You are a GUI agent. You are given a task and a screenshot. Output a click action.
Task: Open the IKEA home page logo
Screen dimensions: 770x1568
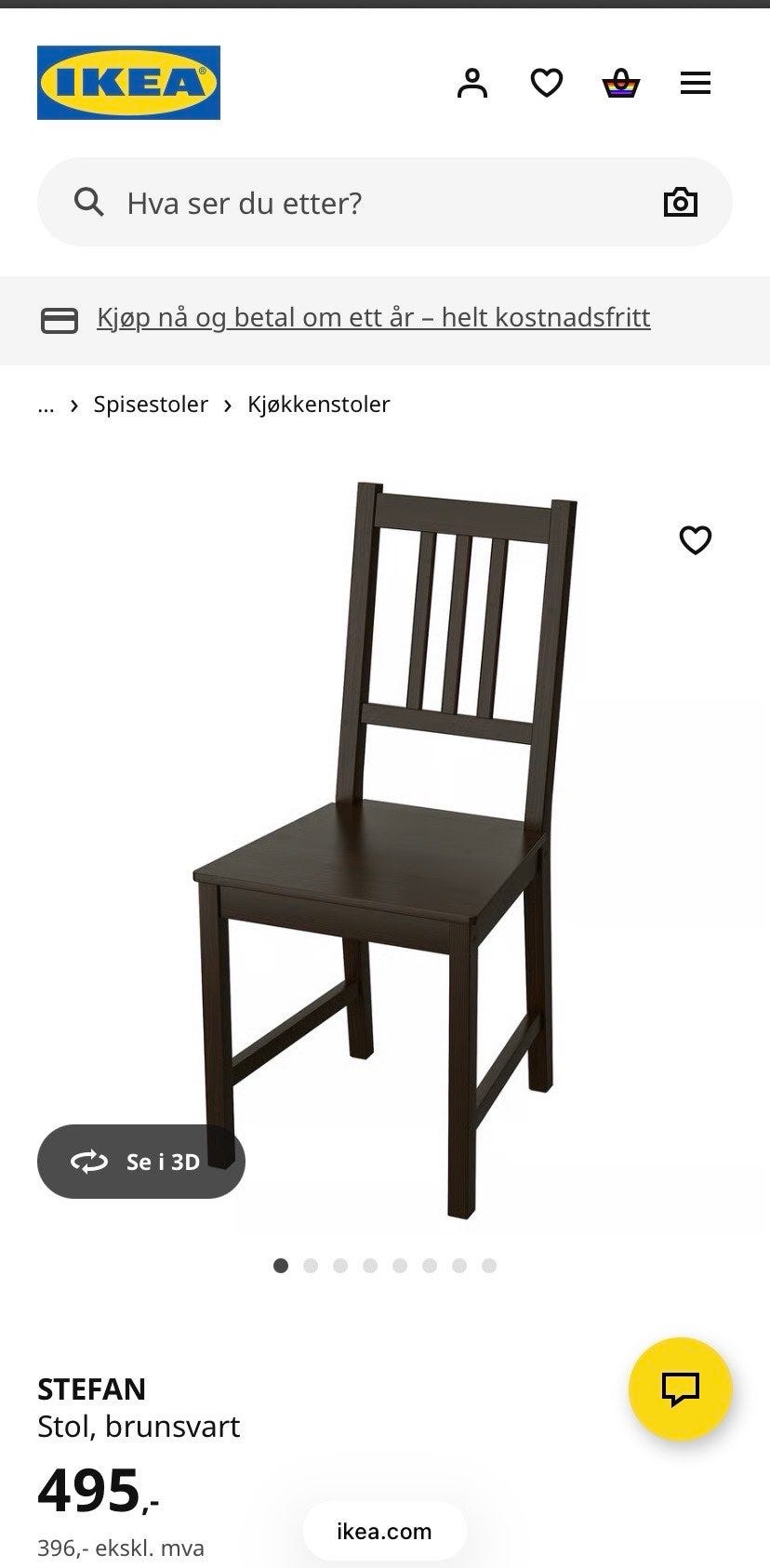coord(128,83)
